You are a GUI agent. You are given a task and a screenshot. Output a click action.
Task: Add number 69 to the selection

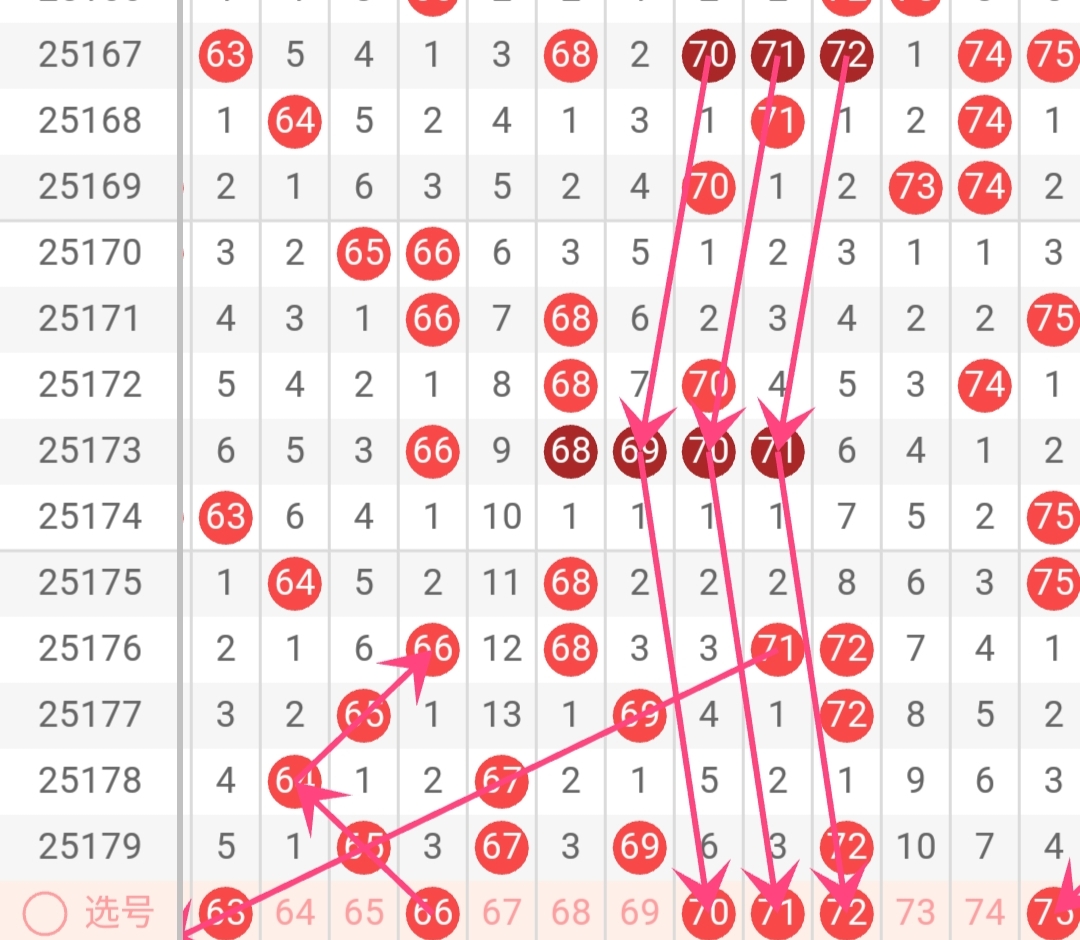coord(640,912)
